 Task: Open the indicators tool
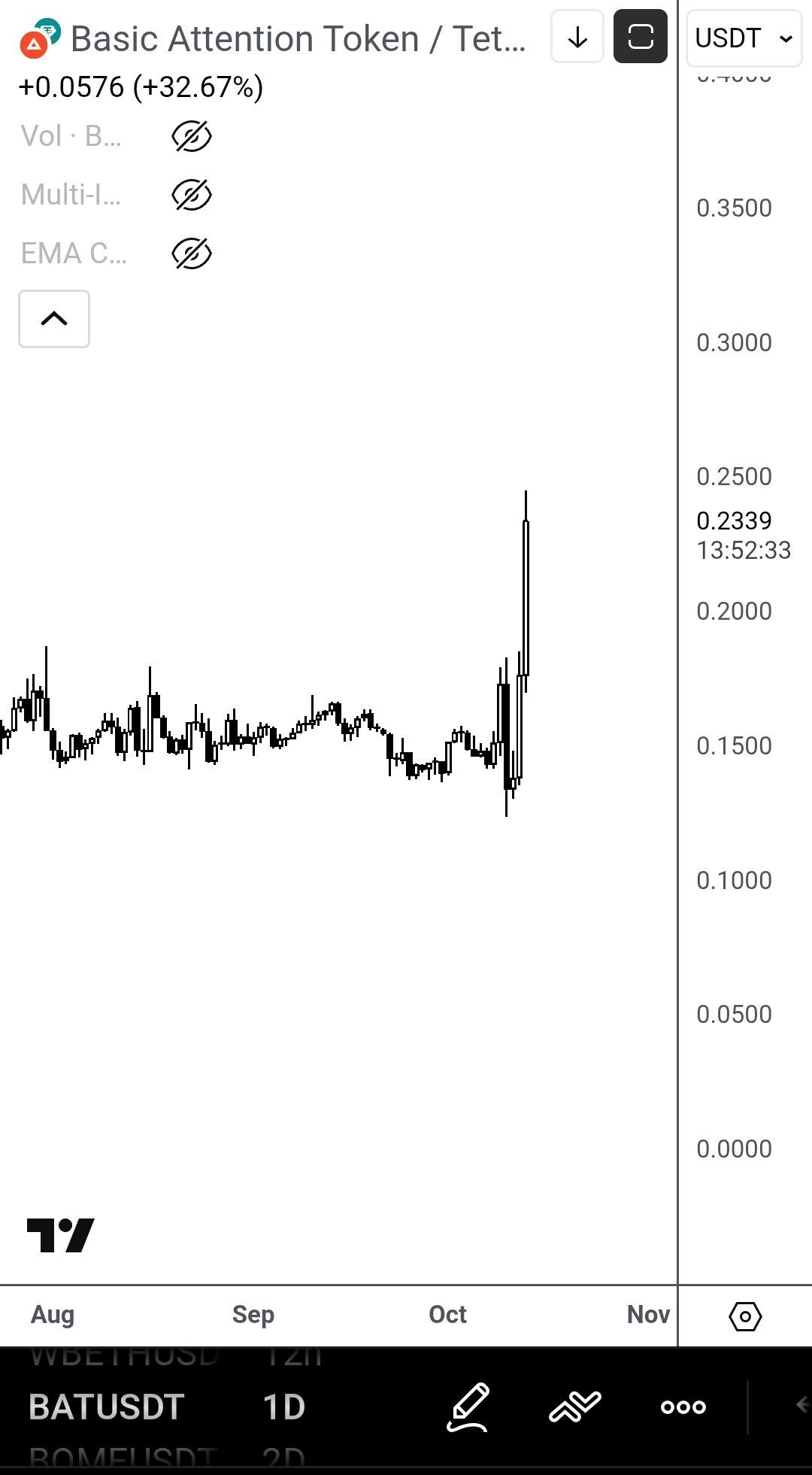click(575, 1407)
